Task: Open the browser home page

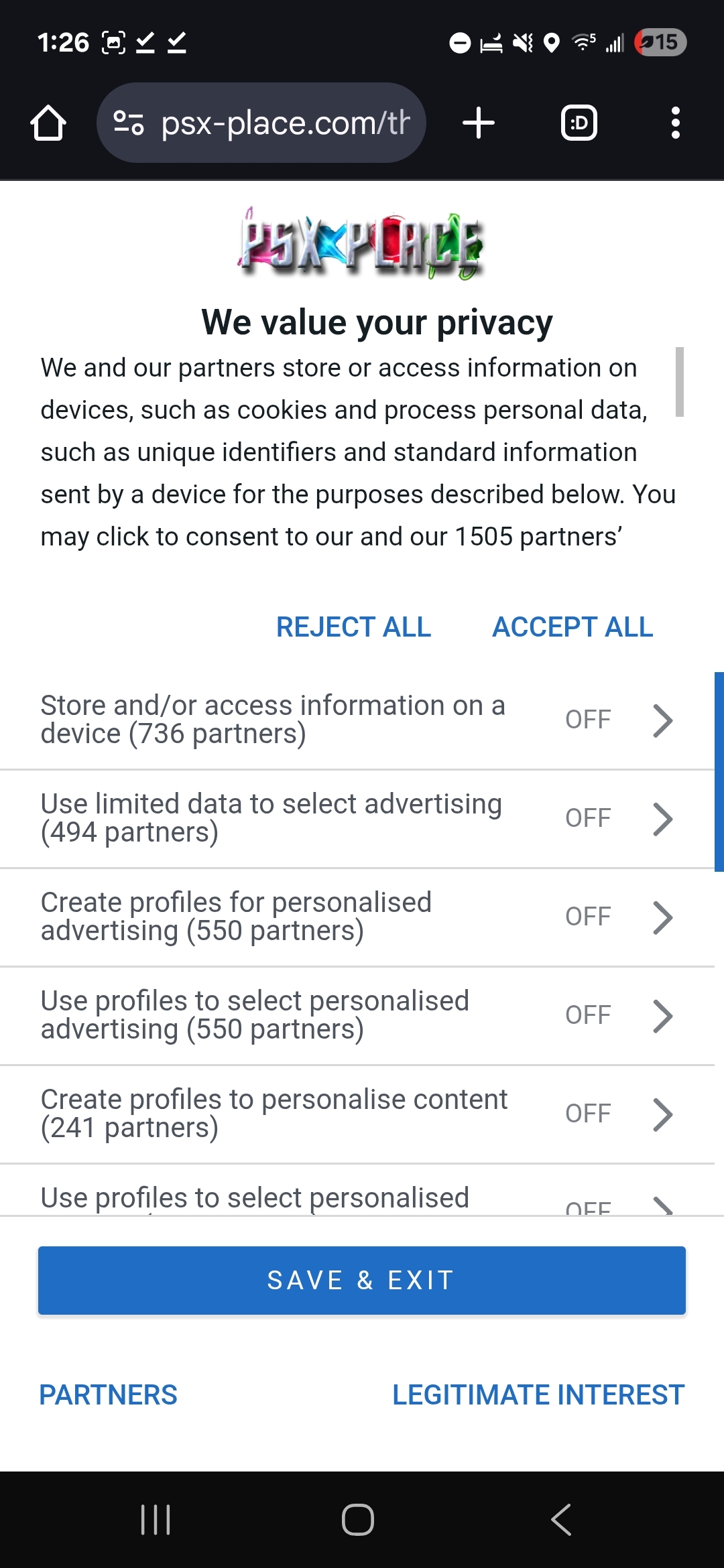Action: click(48, 123)
